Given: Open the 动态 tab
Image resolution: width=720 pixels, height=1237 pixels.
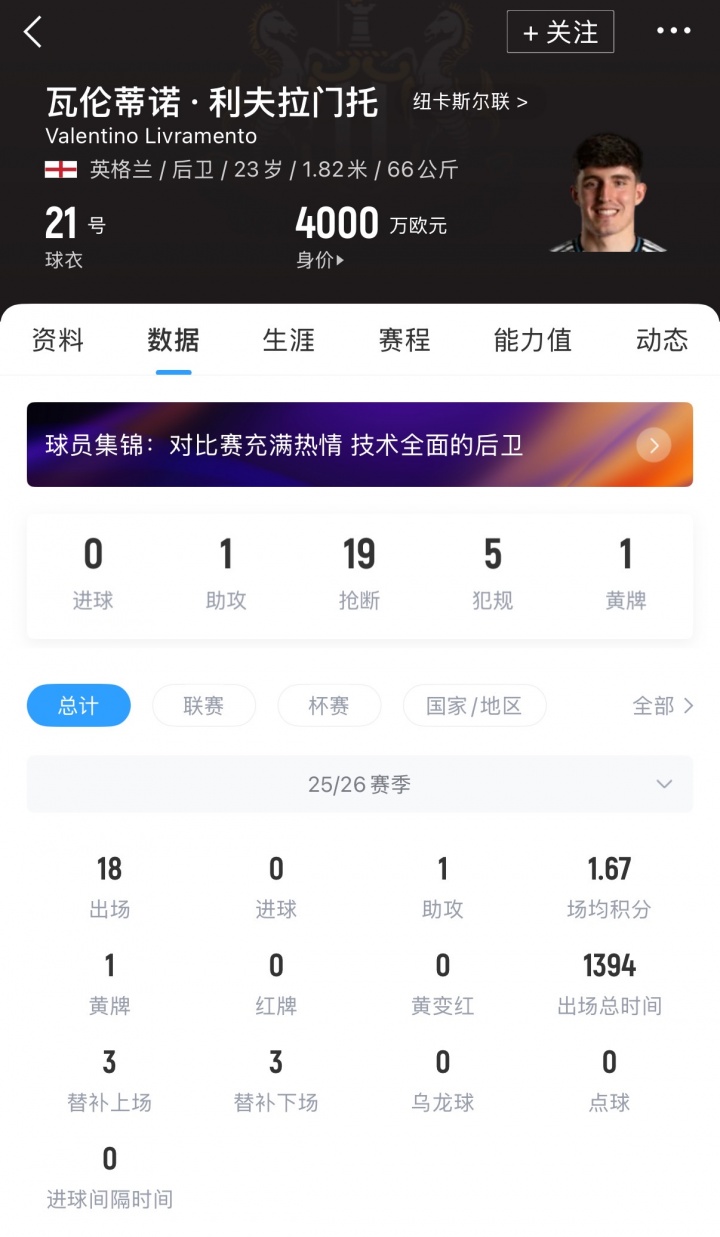Looking at the screenshot, I should point(662,340).
